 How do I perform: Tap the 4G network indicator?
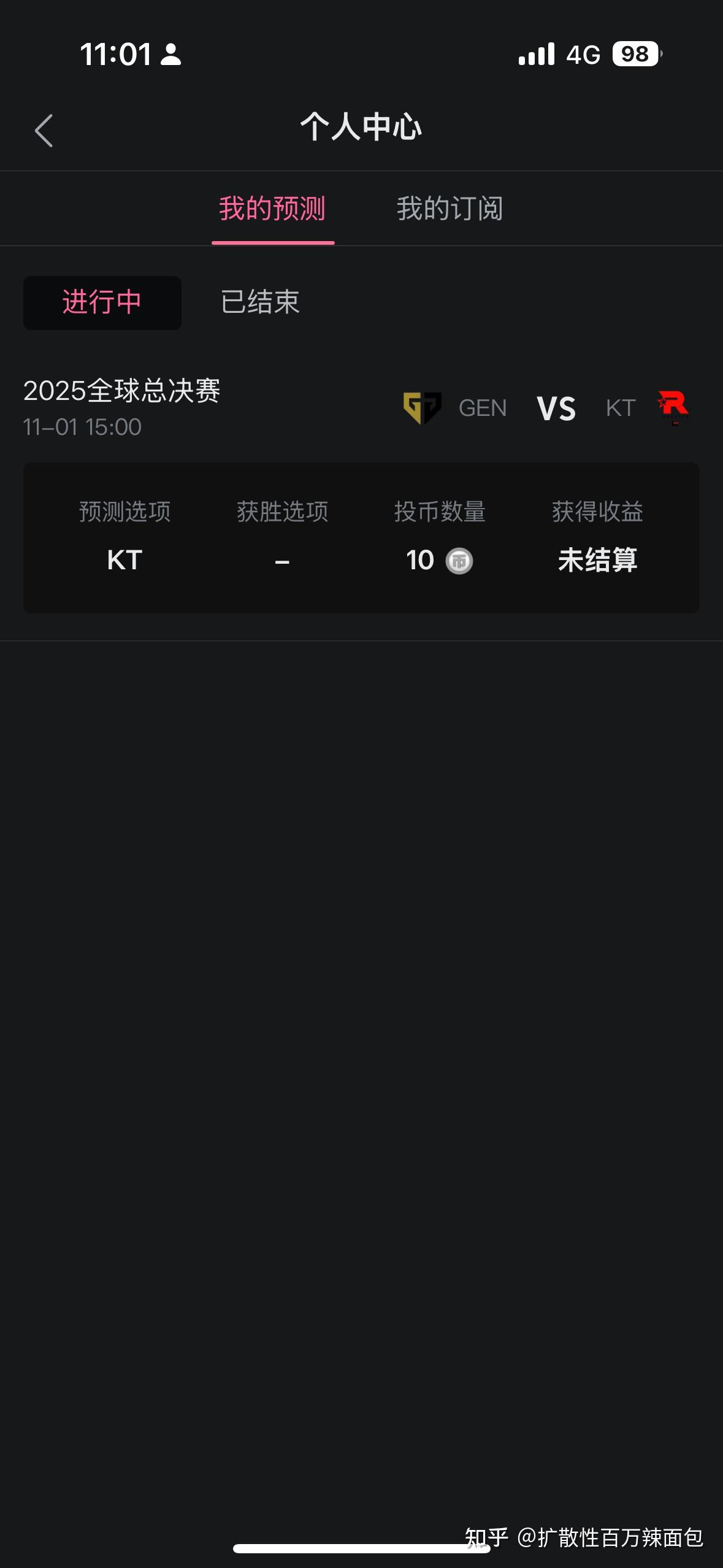click(x=583, y=55)
